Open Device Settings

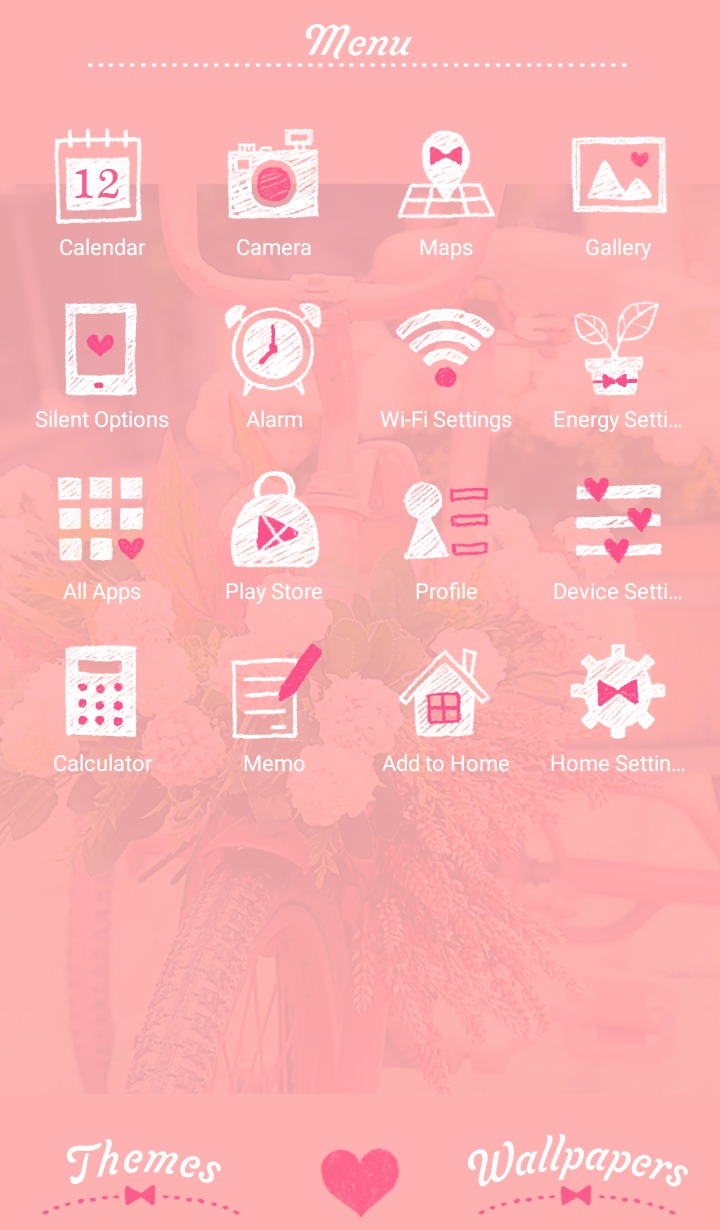coord(618,539)
